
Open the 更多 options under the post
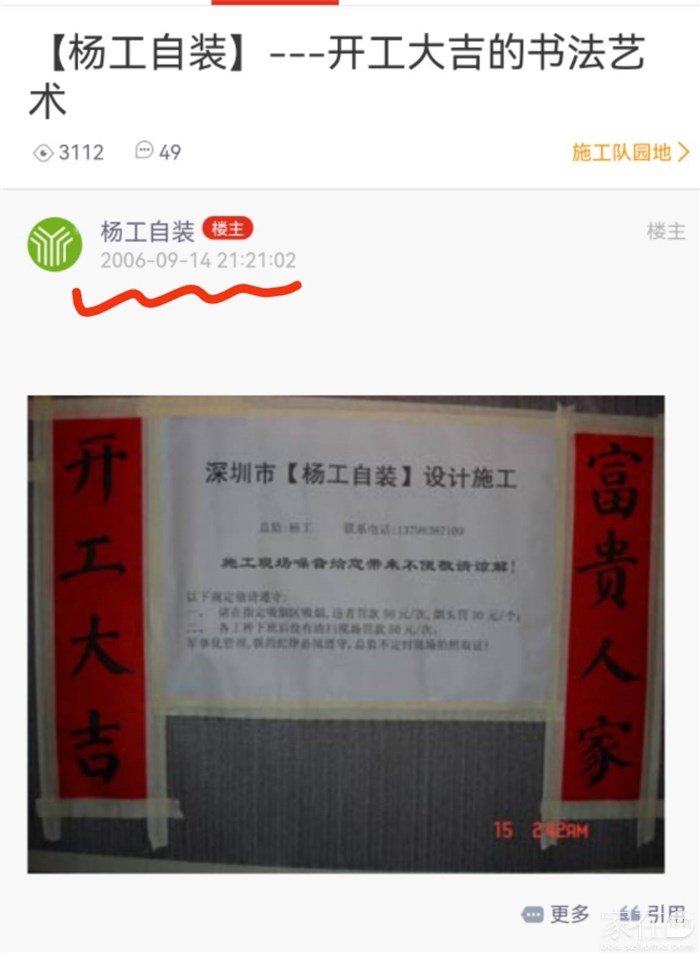557,913
